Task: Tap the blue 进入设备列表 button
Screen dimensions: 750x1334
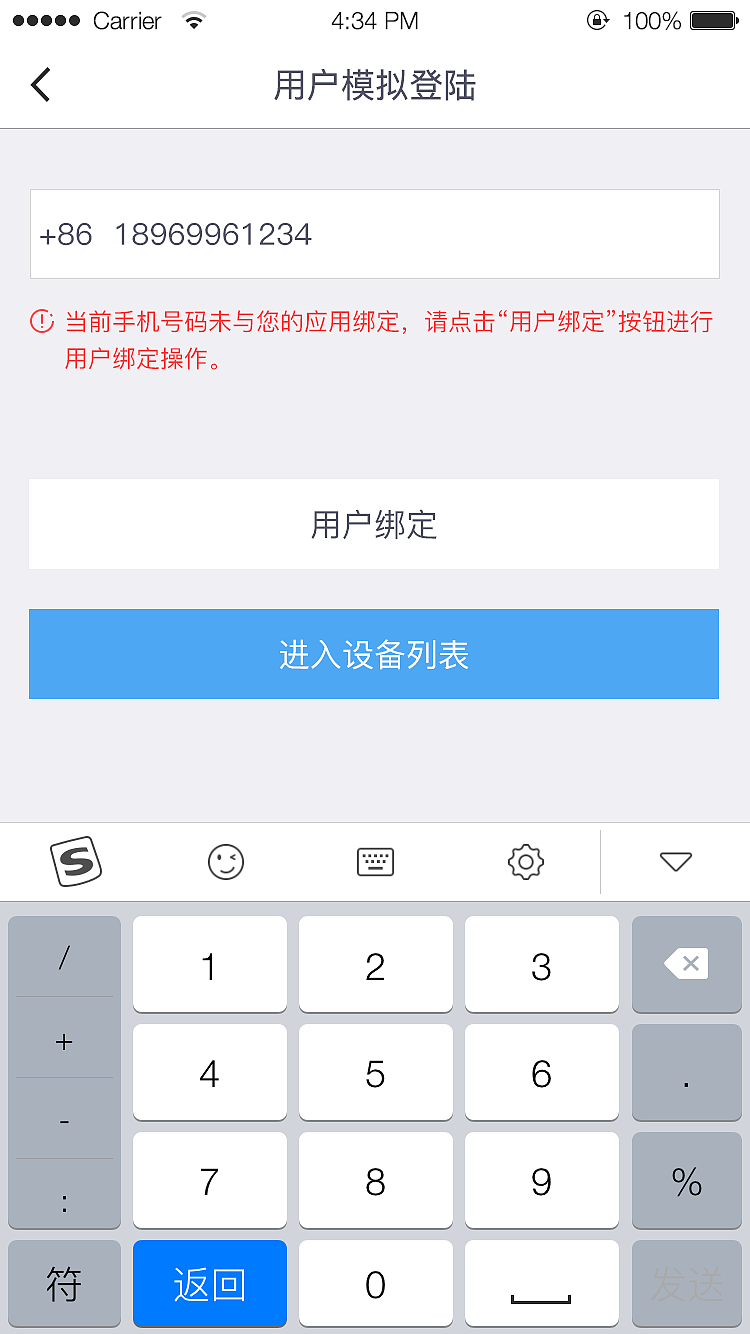Action: coord(375,654)
